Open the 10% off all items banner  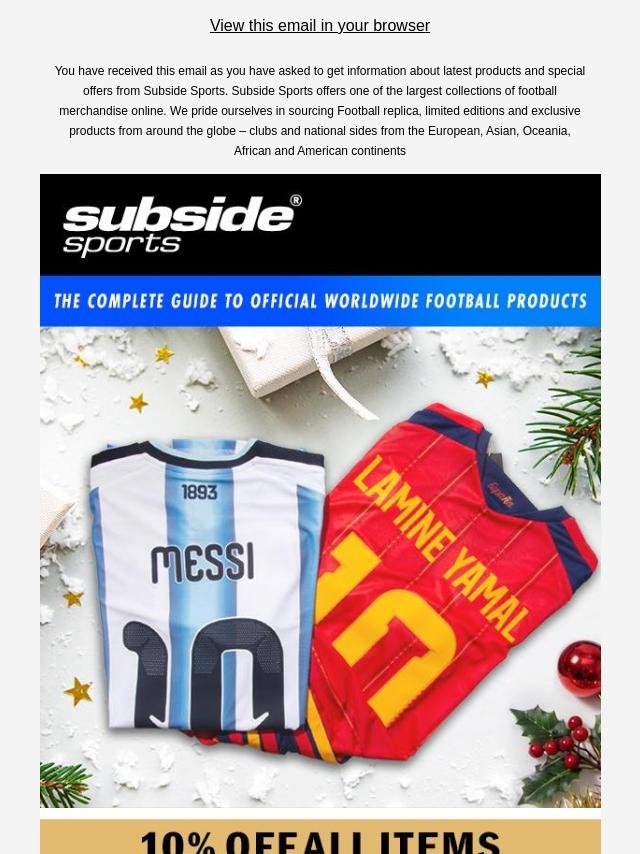point(320,838)
